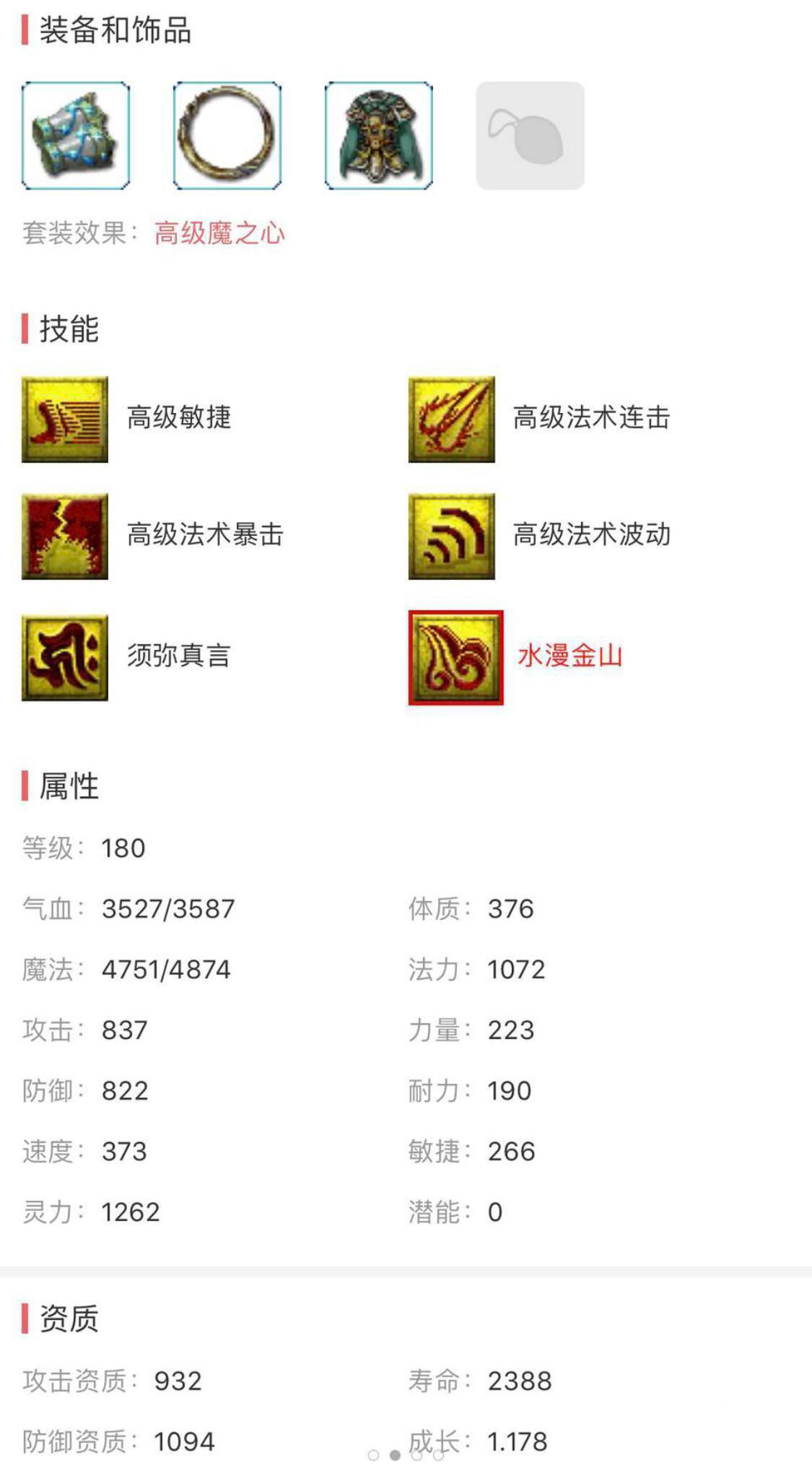Tap the page indicator dots
812x1468 pixels.
point(406,1455)
